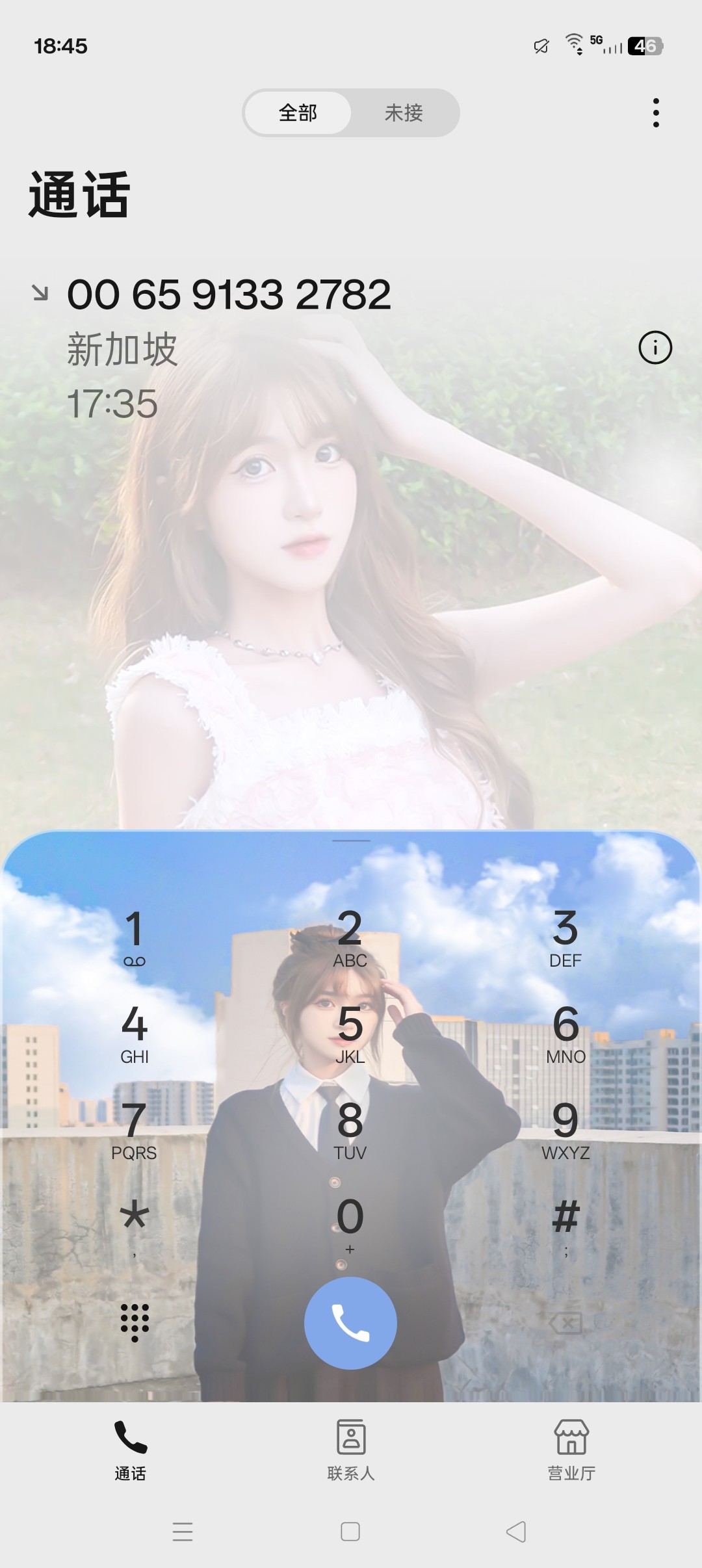Enter the star key
702x1568 pixels.
point(134,1222)
